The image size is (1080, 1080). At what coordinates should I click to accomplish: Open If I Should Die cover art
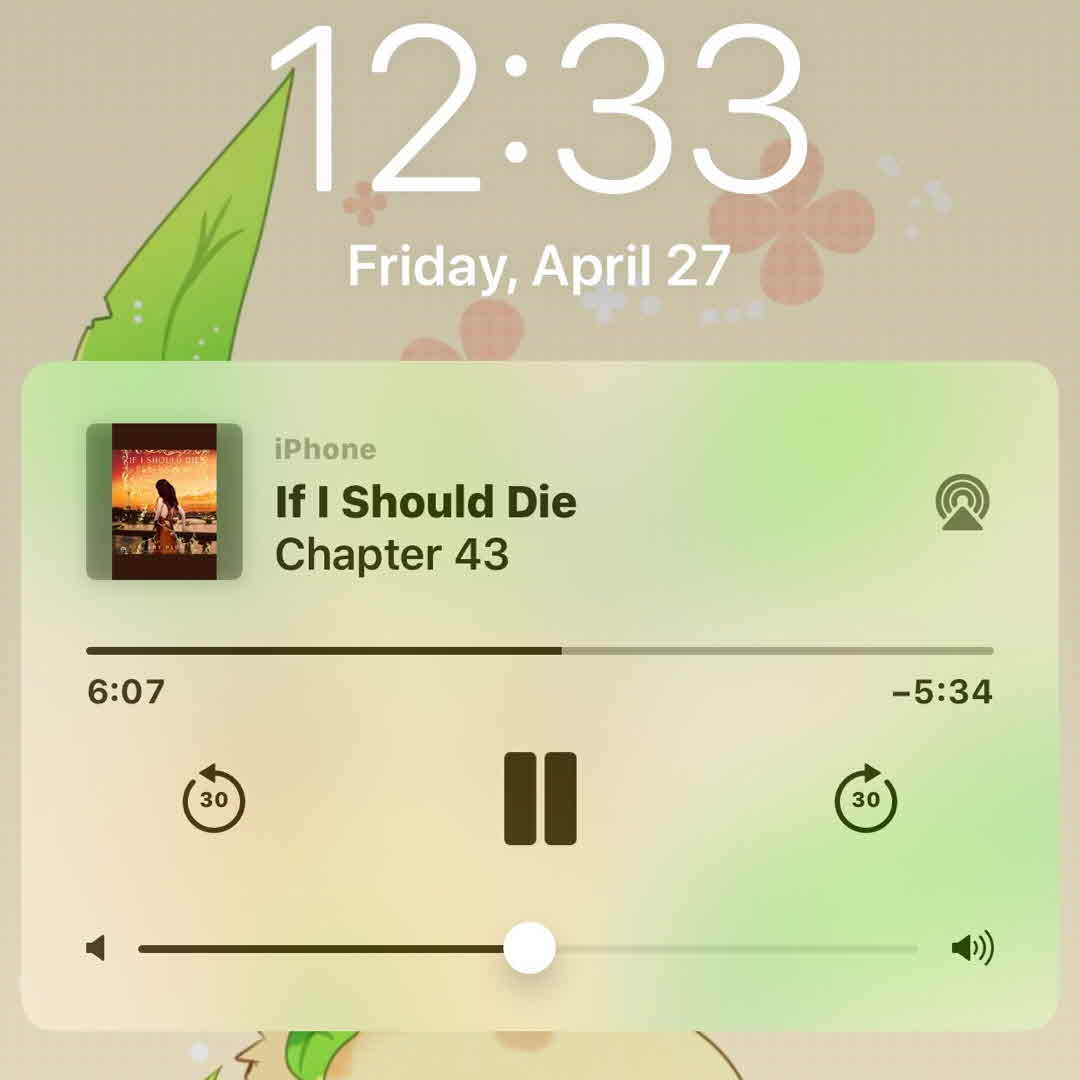(x=164, y=502)
